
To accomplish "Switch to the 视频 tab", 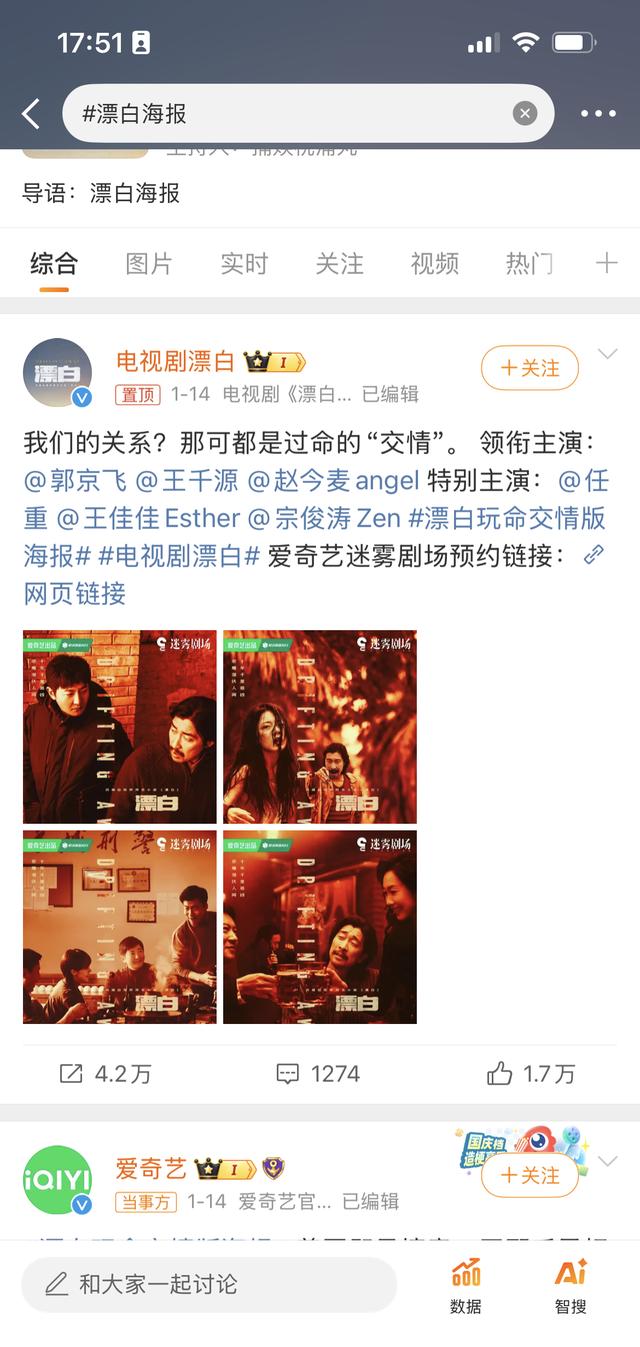I will coord(434,264).
